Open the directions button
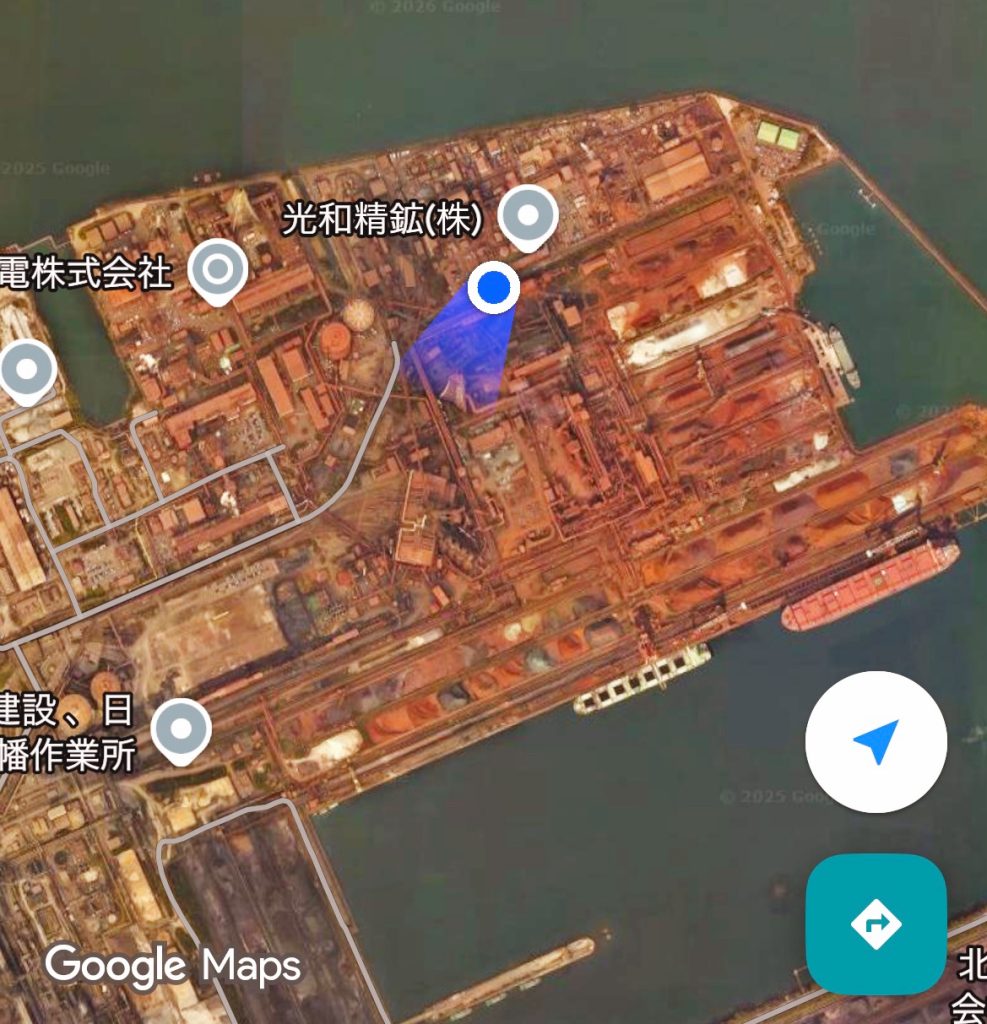 [876, 924]
